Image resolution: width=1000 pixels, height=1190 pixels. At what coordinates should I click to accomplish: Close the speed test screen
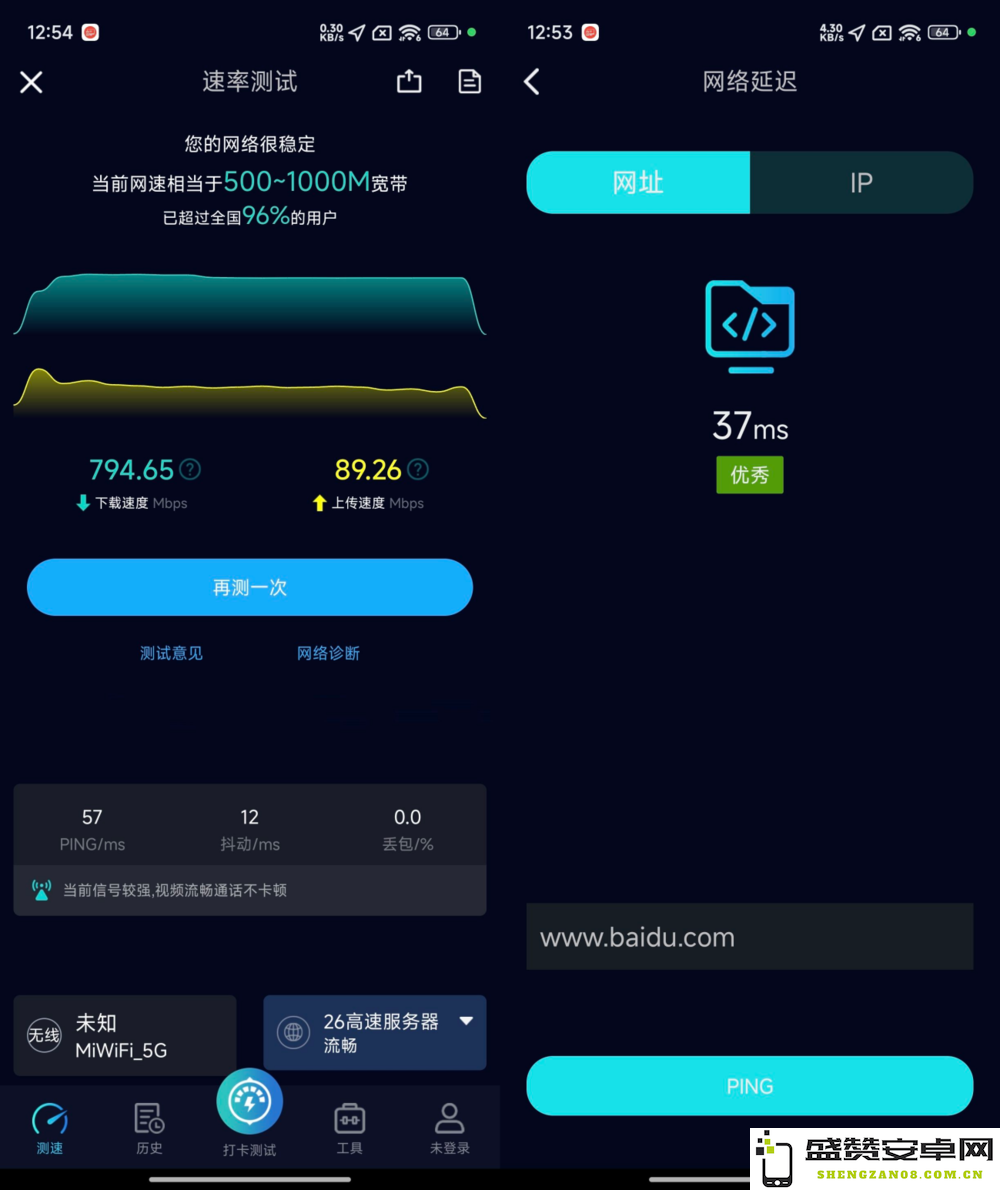click(31, 82)
